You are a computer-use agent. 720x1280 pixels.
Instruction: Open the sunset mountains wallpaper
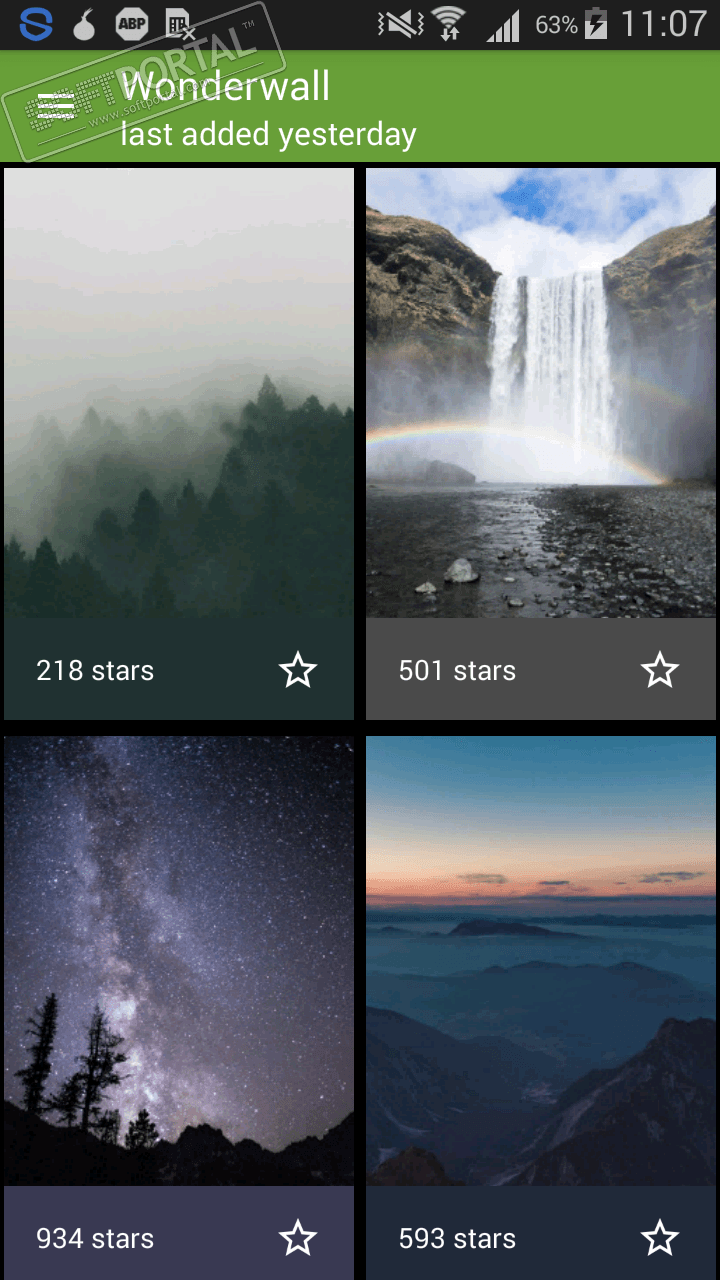[x=541, y=960]
